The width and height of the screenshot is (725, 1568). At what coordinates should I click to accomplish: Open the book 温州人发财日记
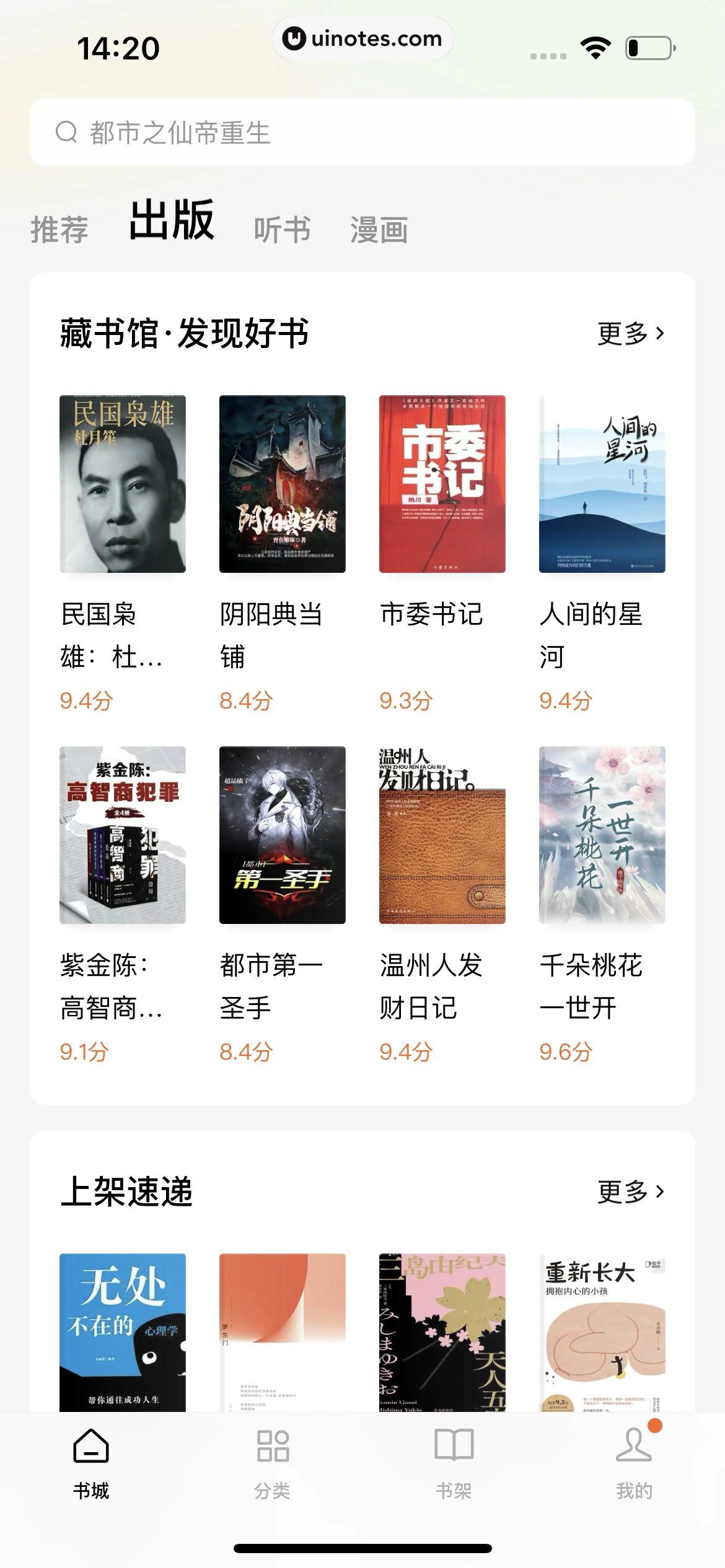(442, 835)
